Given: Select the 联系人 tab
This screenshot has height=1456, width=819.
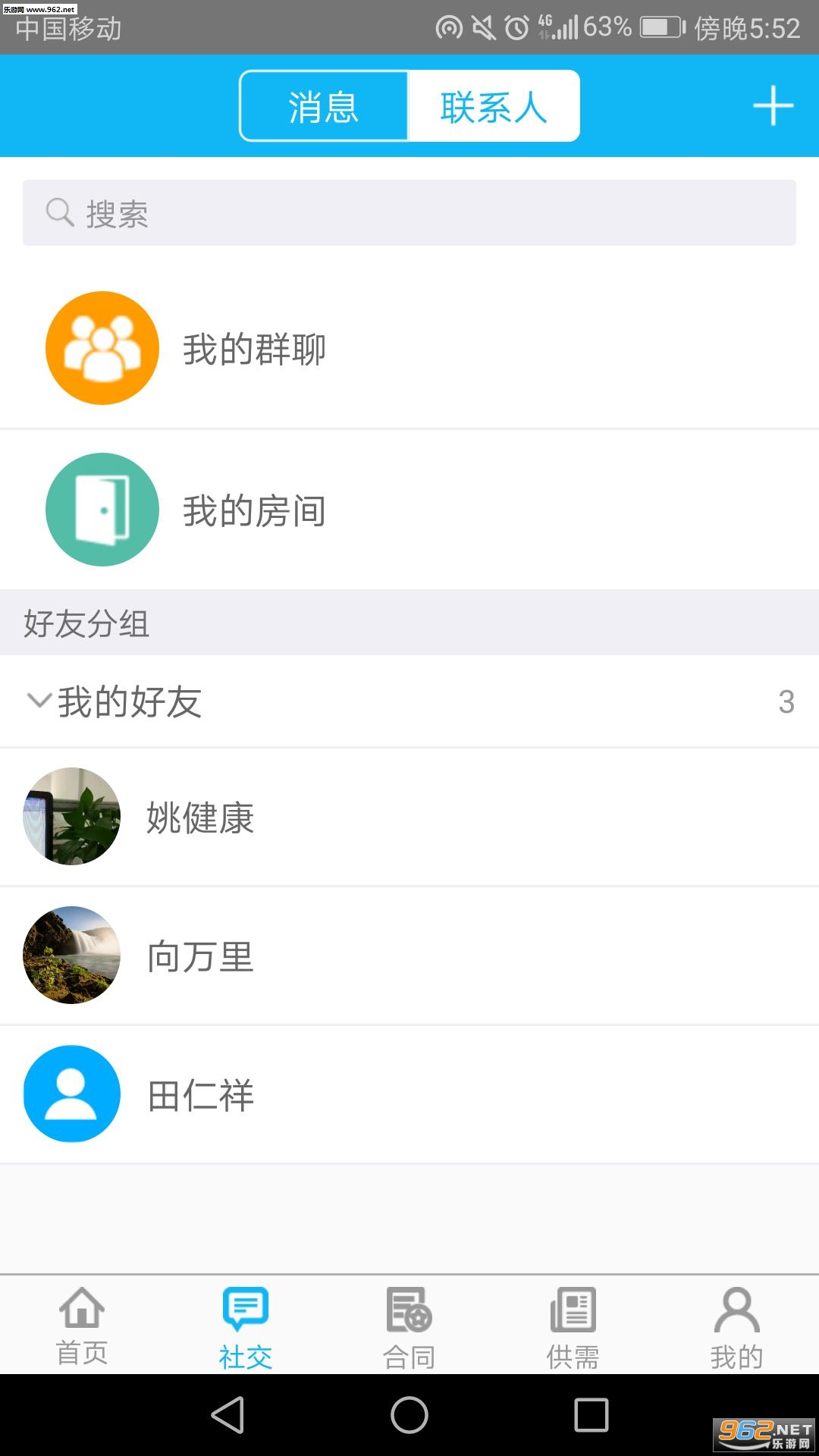Looking at the screenshot, I should click(494, 106).
